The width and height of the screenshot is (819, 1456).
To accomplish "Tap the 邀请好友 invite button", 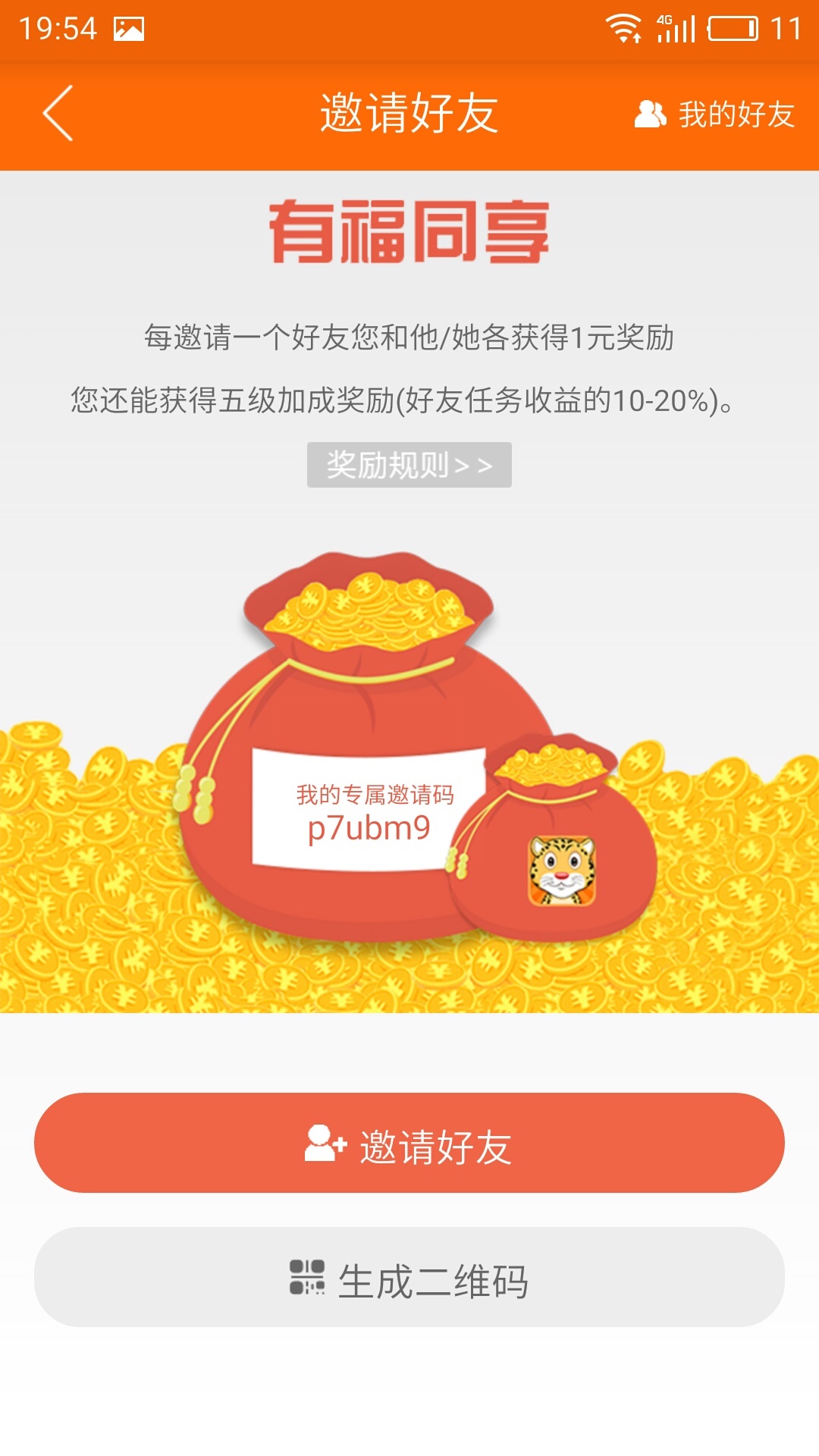I will click(409, 1144).
